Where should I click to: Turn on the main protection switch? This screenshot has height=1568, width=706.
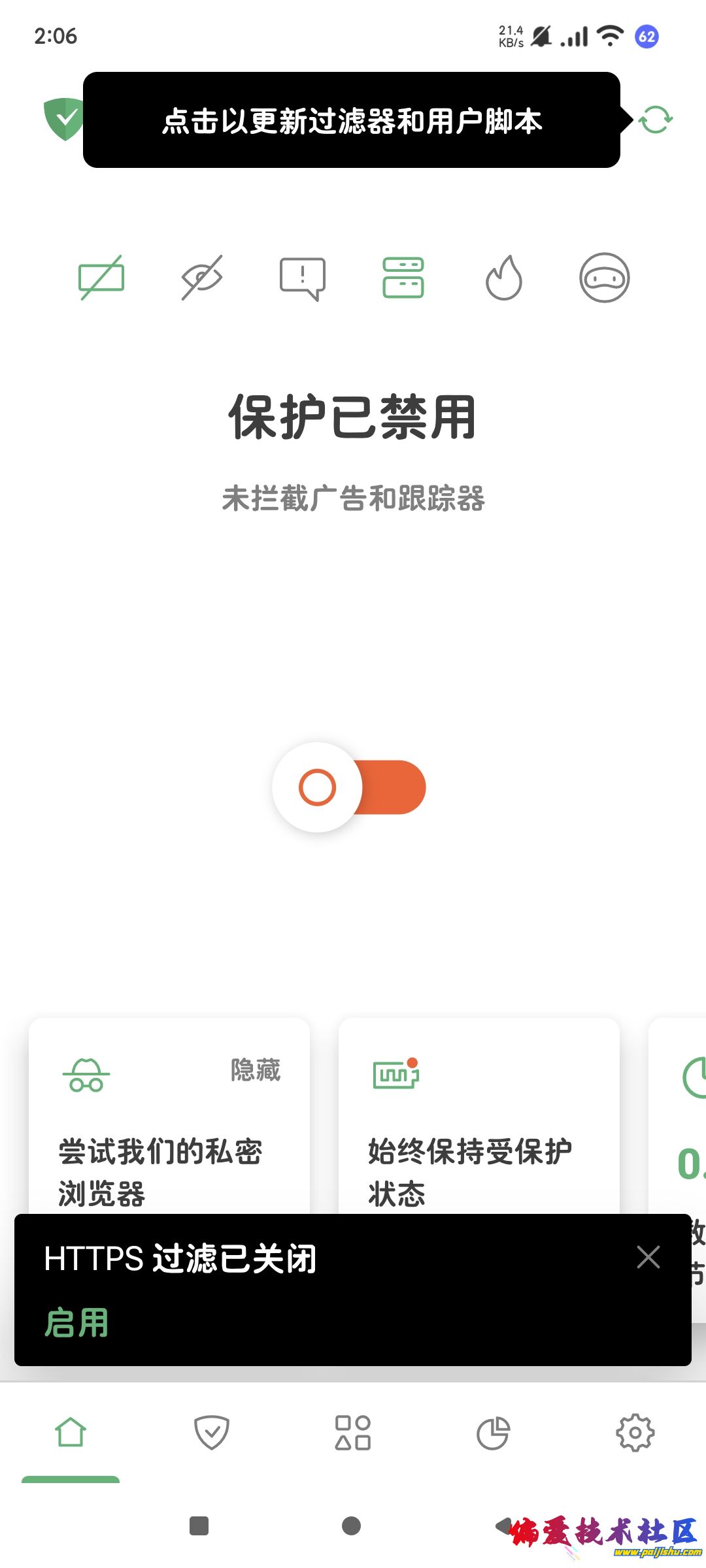pyautogui.click(x=349, y=787)
